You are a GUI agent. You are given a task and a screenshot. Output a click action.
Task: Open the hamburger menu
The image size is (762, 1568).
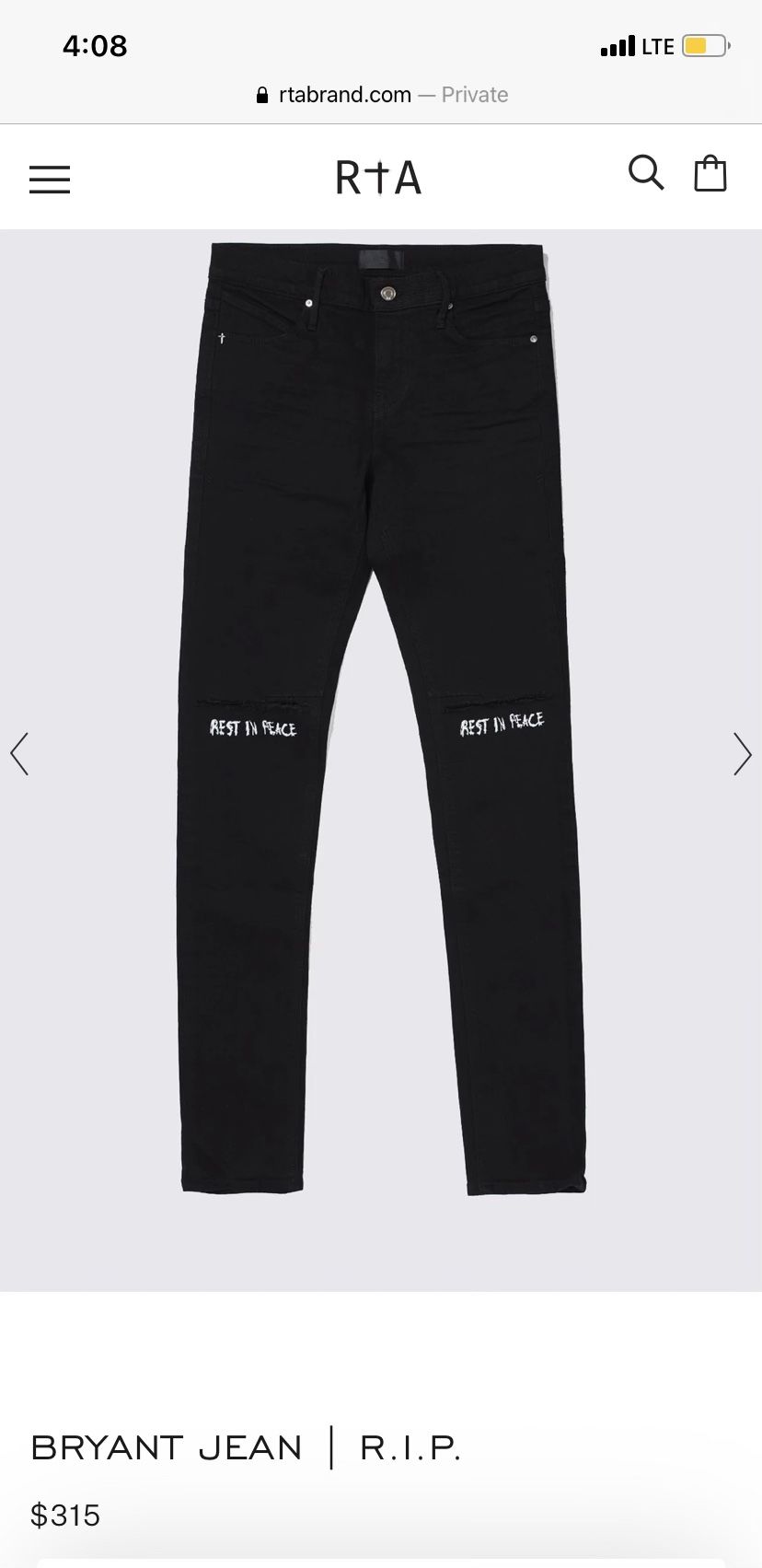(50, 179)
